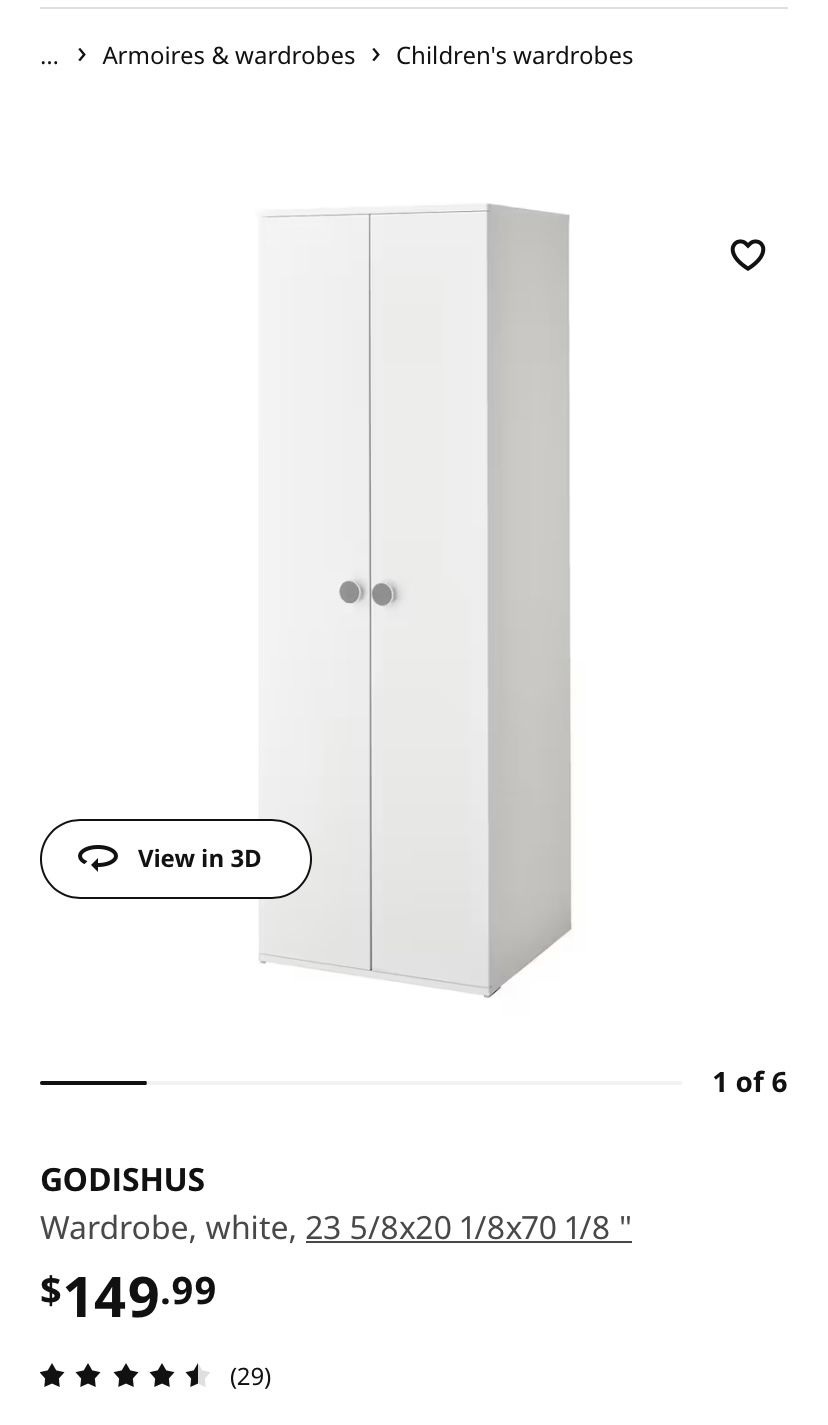Select the second rating star
Image resolution: width=828 pixels, height=1425 pixels.
click(x=88, y=1376)
